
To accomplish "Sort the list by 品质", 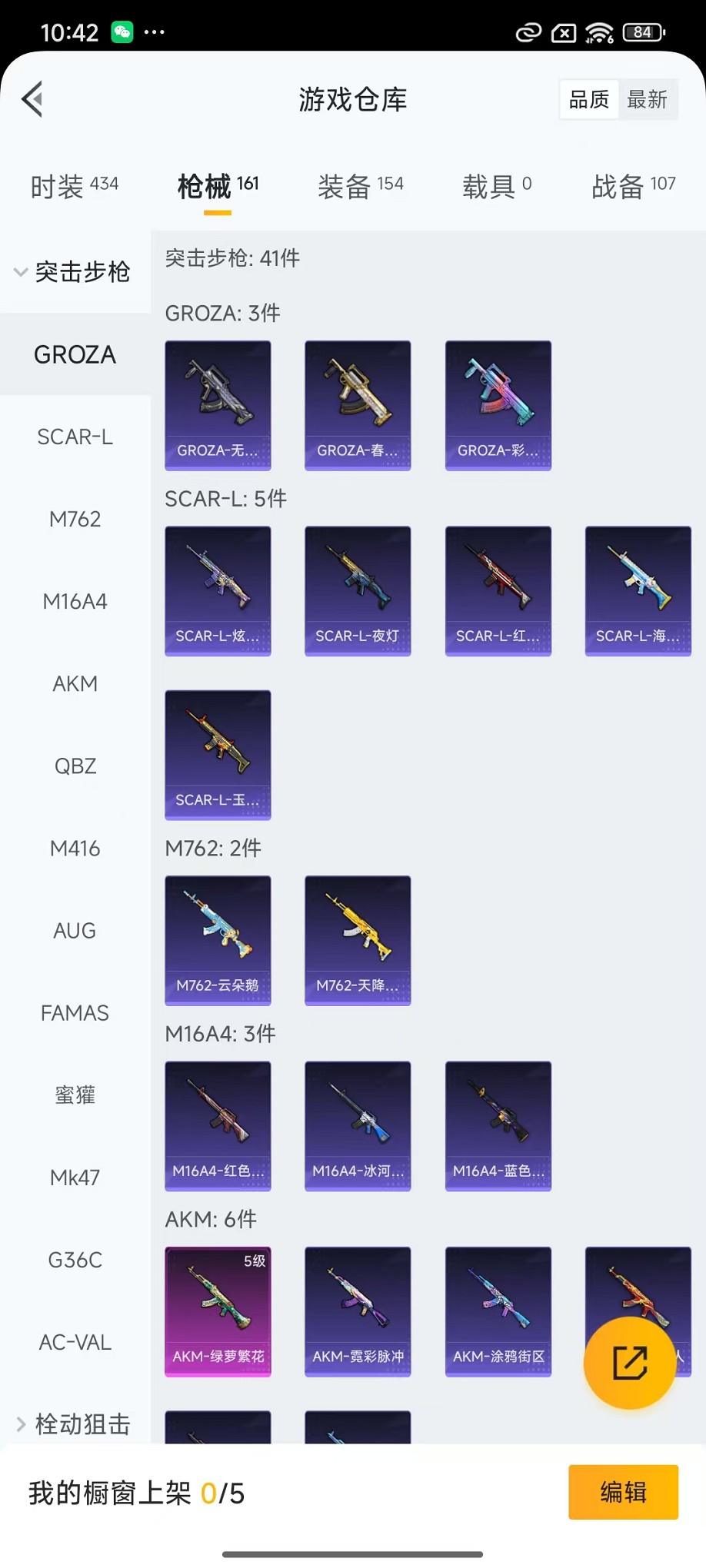I will (x=589, y=100).
